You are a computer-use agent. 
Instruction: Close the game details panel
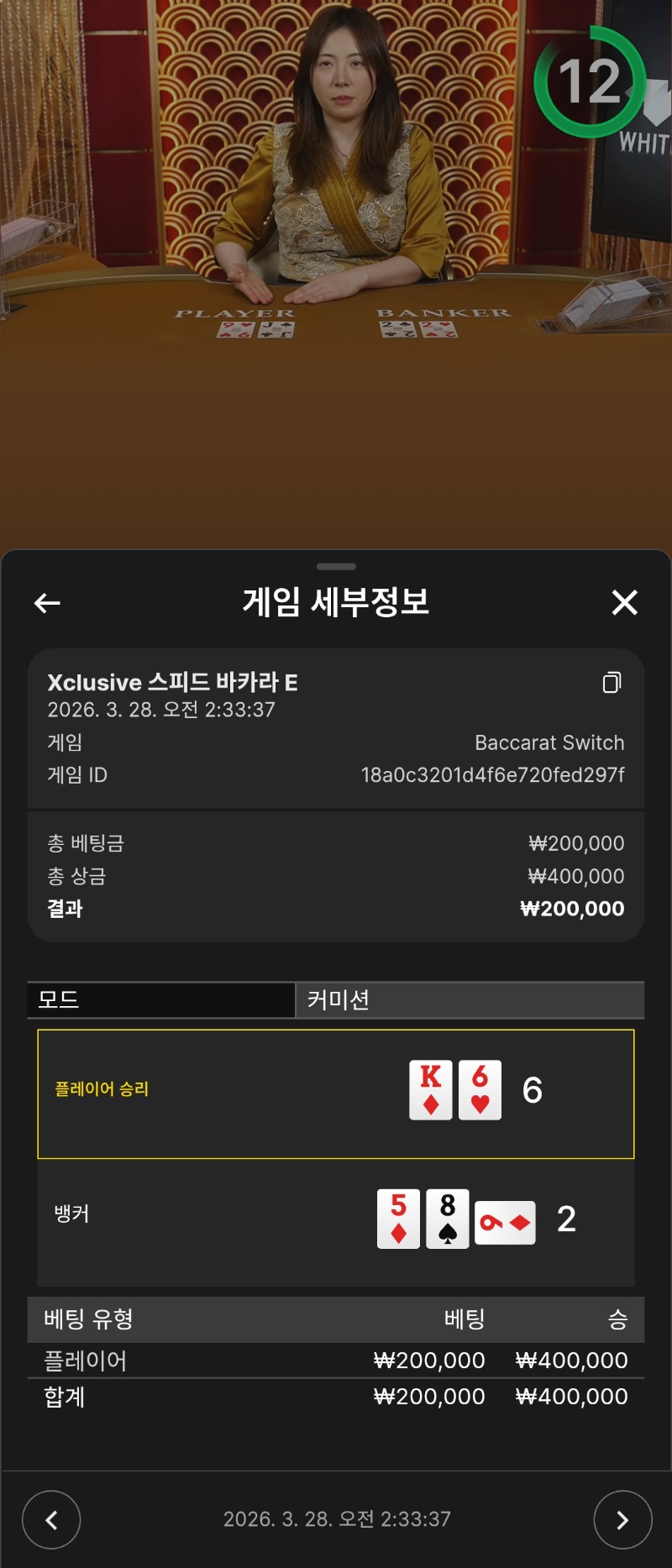pyautogui.click(x=624, y=602)
